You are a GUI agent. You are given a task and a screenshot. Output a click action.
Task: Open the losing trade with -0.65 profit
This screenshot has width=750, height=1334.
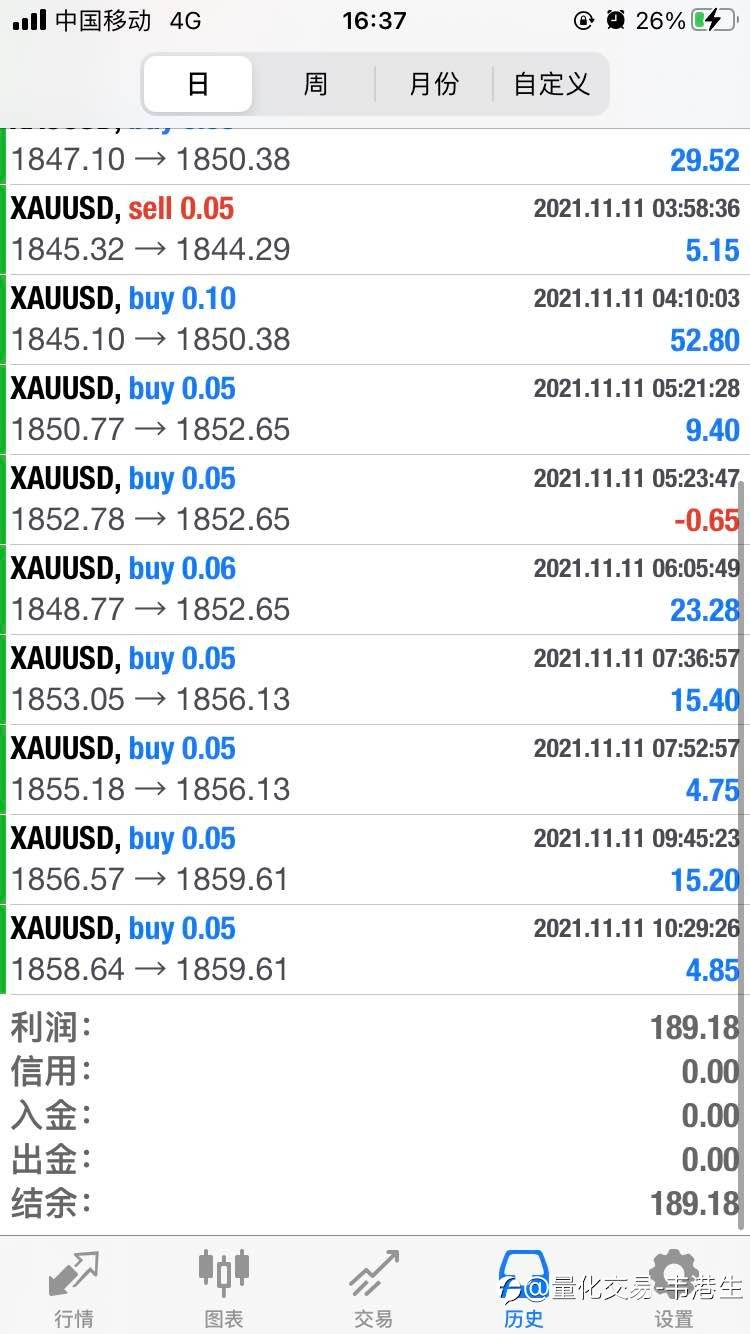[x=375, y=500]
